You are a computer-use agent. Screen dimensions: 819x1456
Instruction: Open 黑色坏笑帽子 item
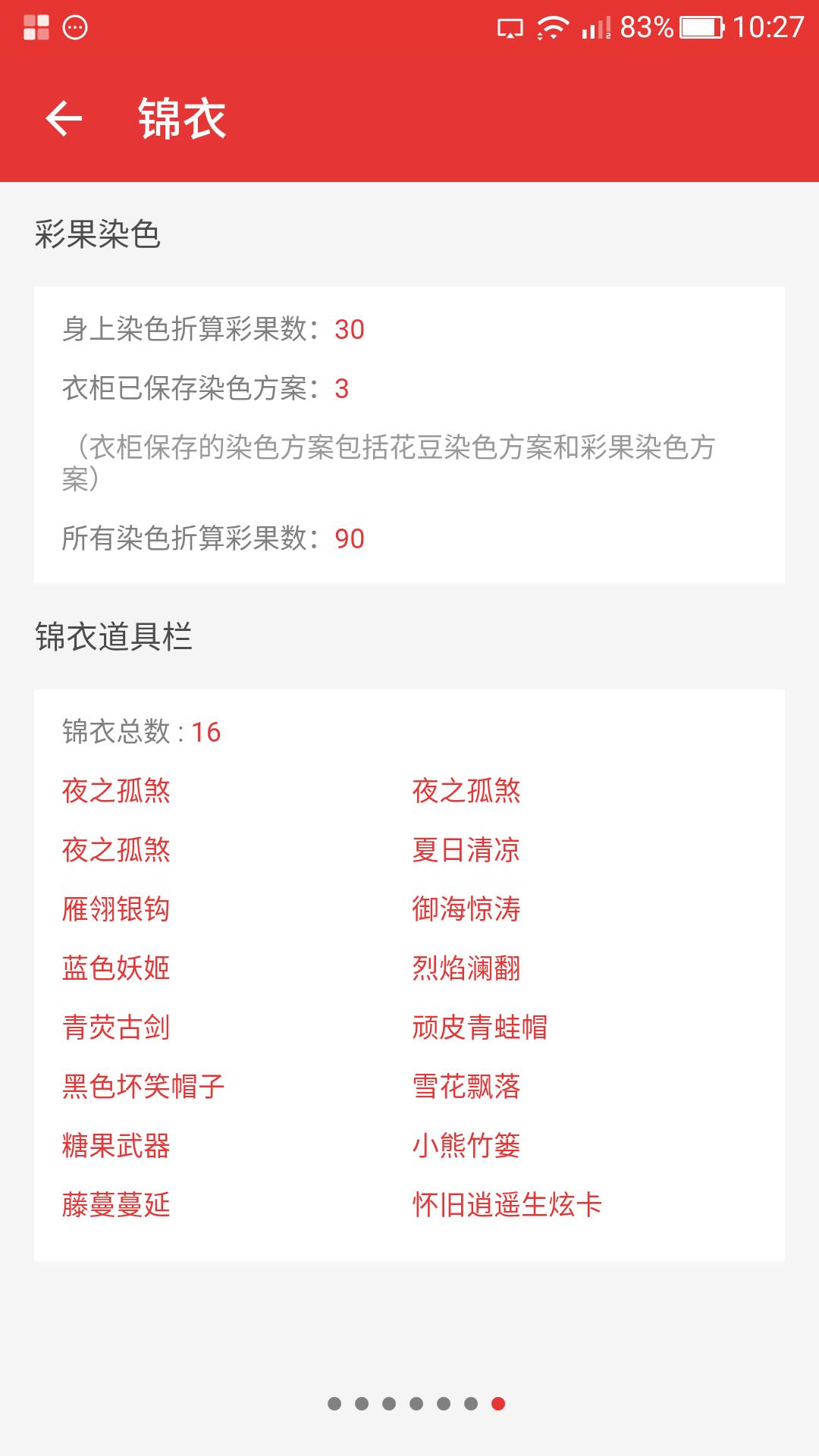[x=143, y=1086]
